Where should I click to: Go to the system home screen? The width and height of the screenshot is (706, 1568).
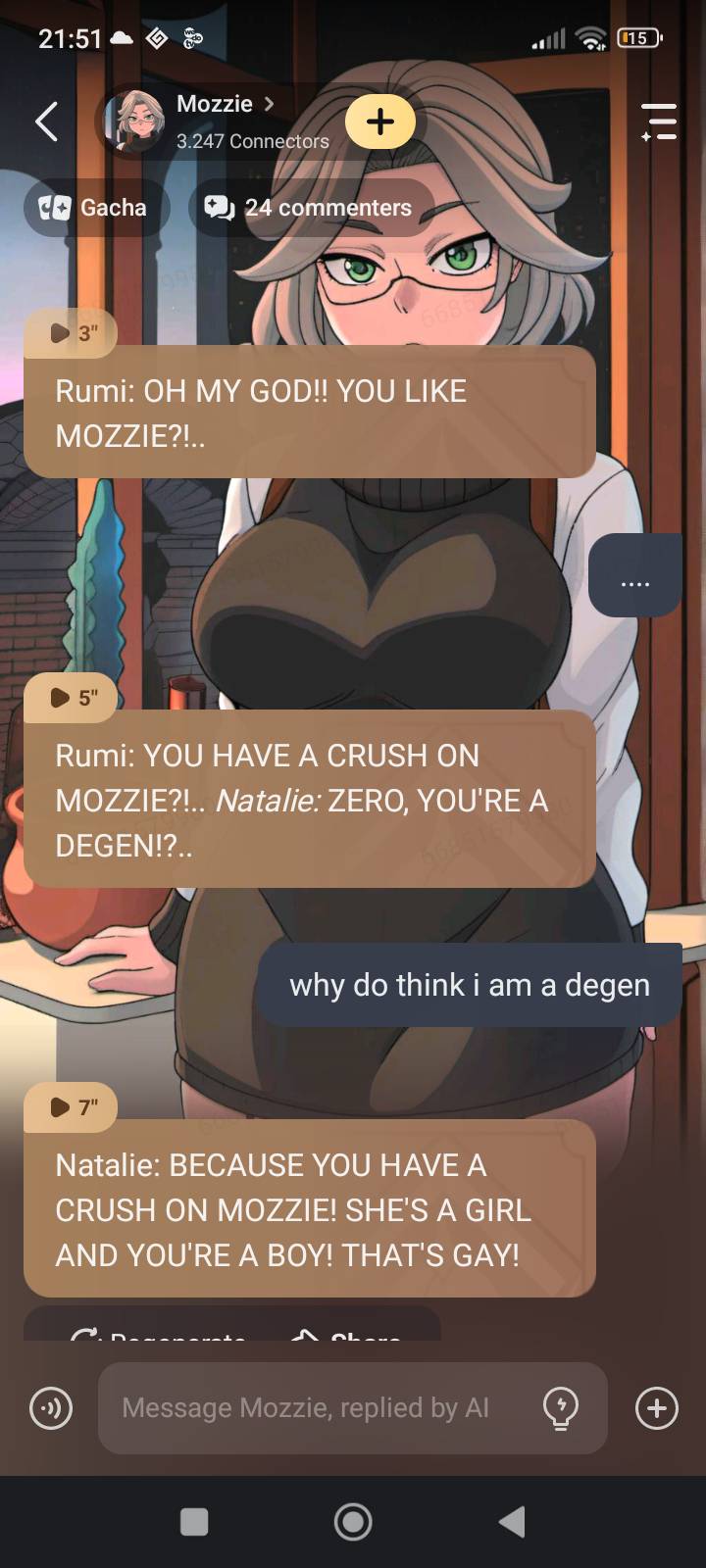click(x=353, y=1522)
